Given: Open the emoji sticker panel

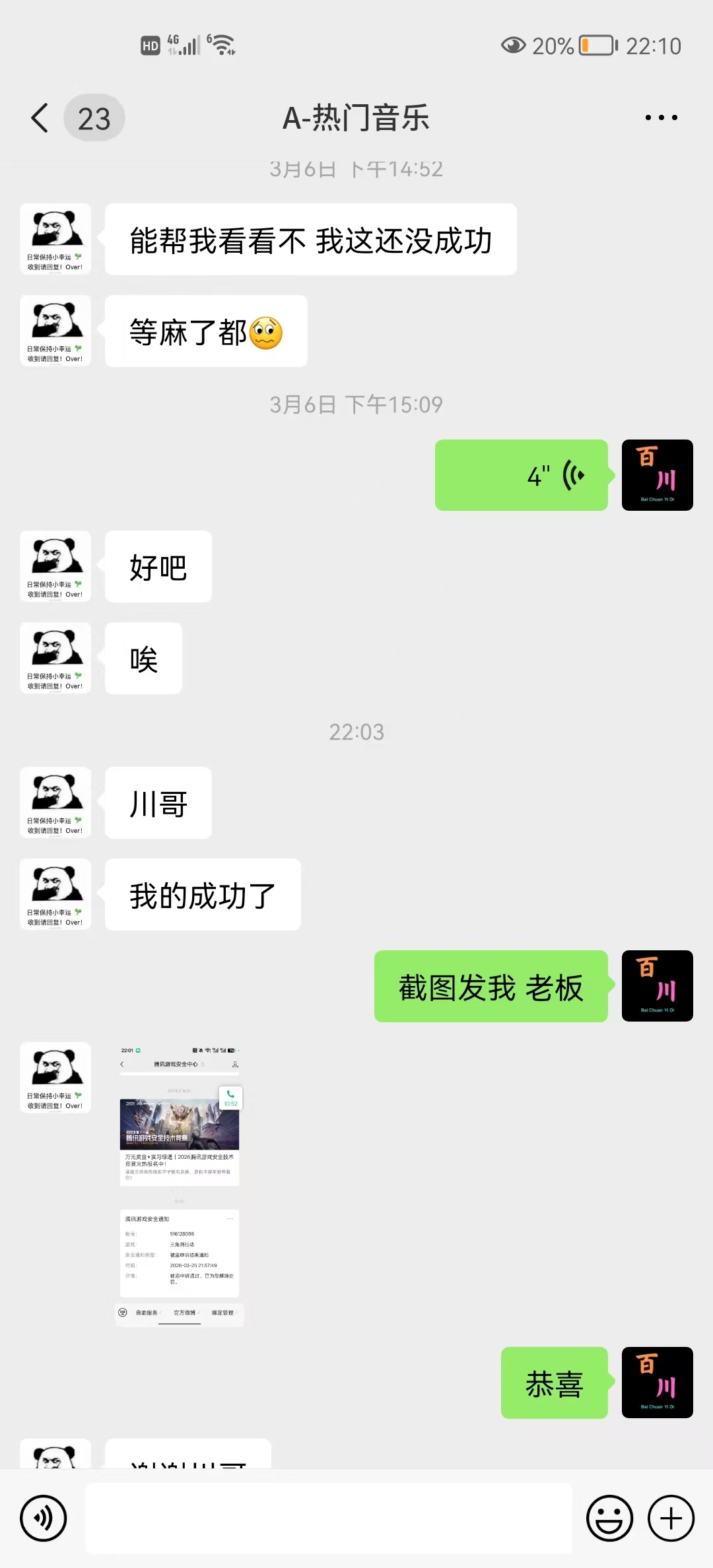Looking at the screenshot, I should pos(609,1518).
